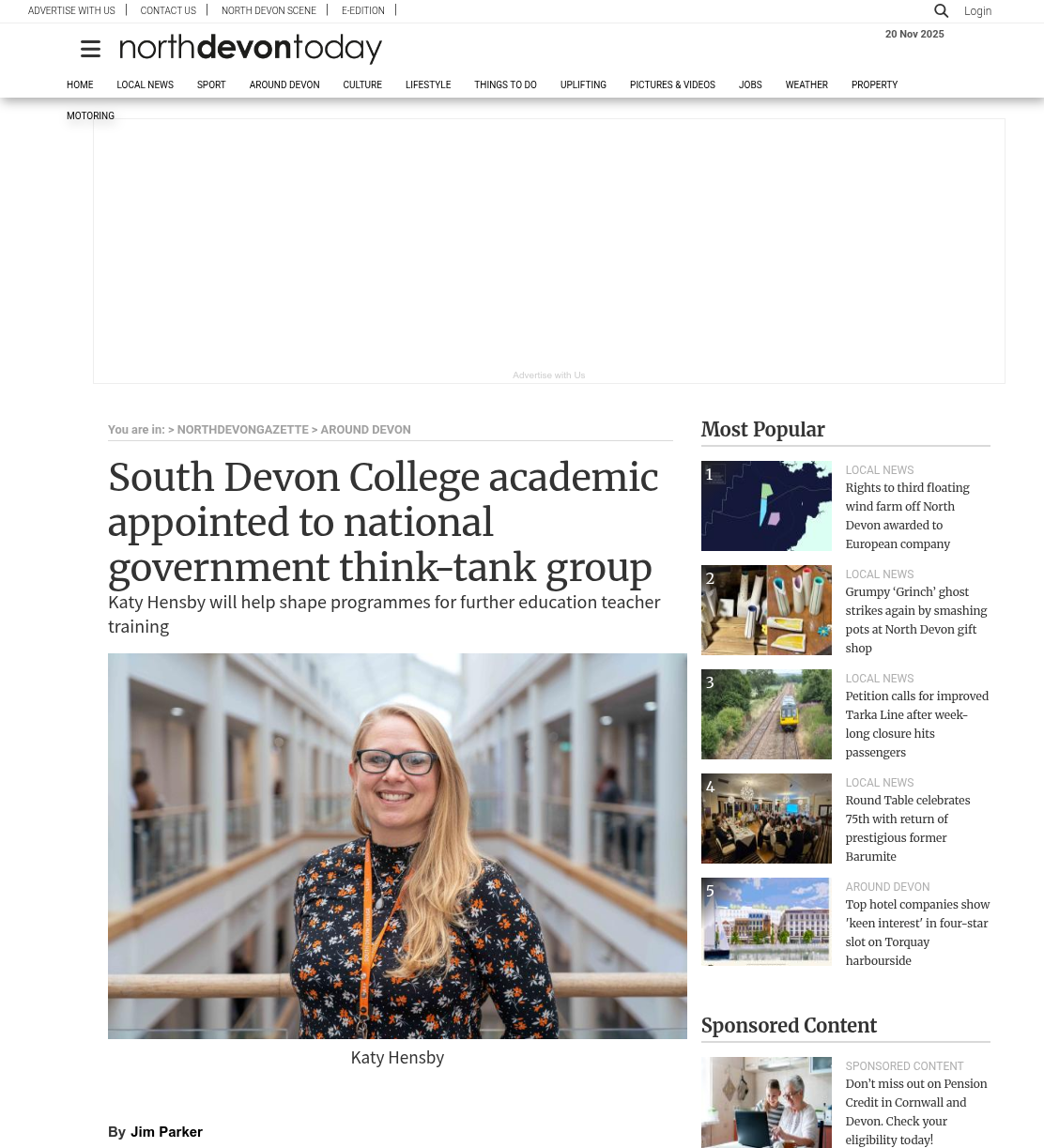
Task: Open the Weather section
Action: pyautogui.click(x=806, y=84)
